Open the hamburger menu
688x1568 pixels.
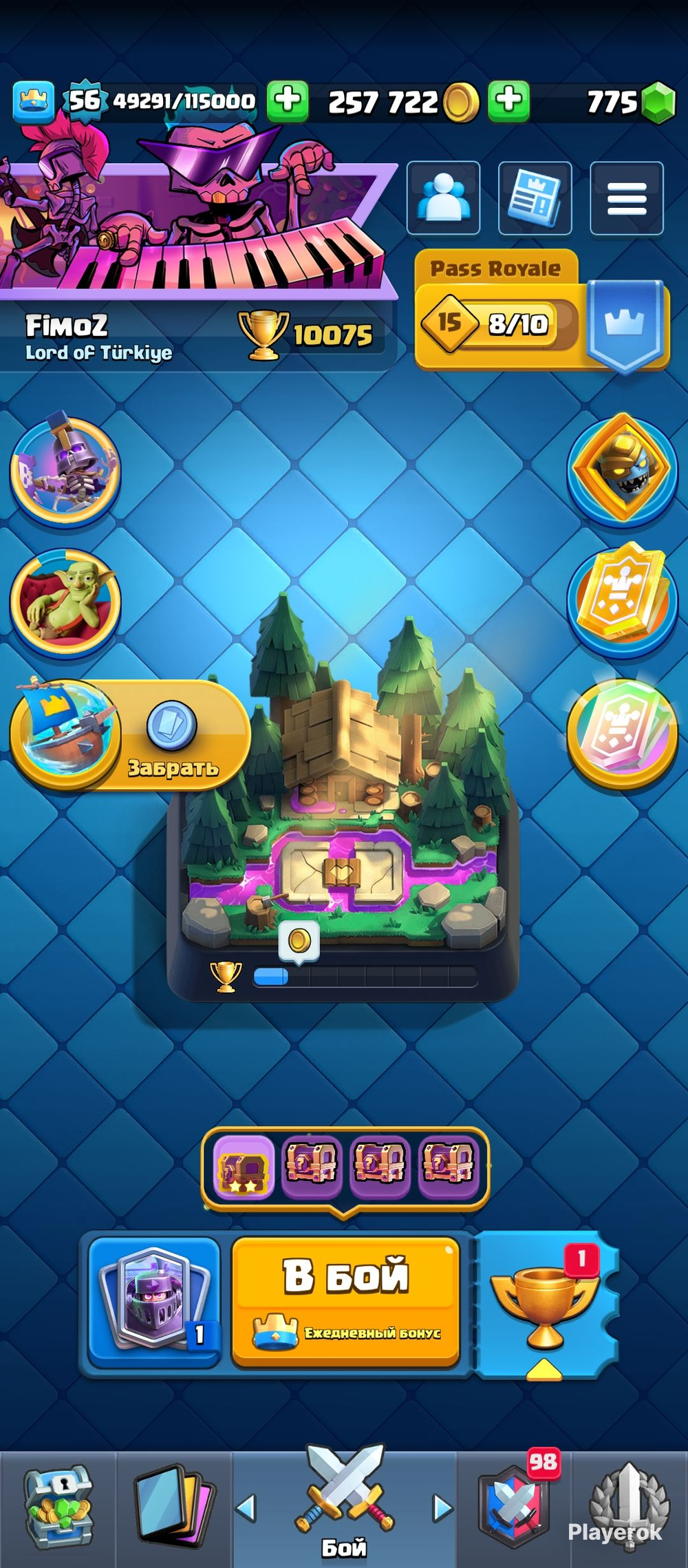(626, 198)
